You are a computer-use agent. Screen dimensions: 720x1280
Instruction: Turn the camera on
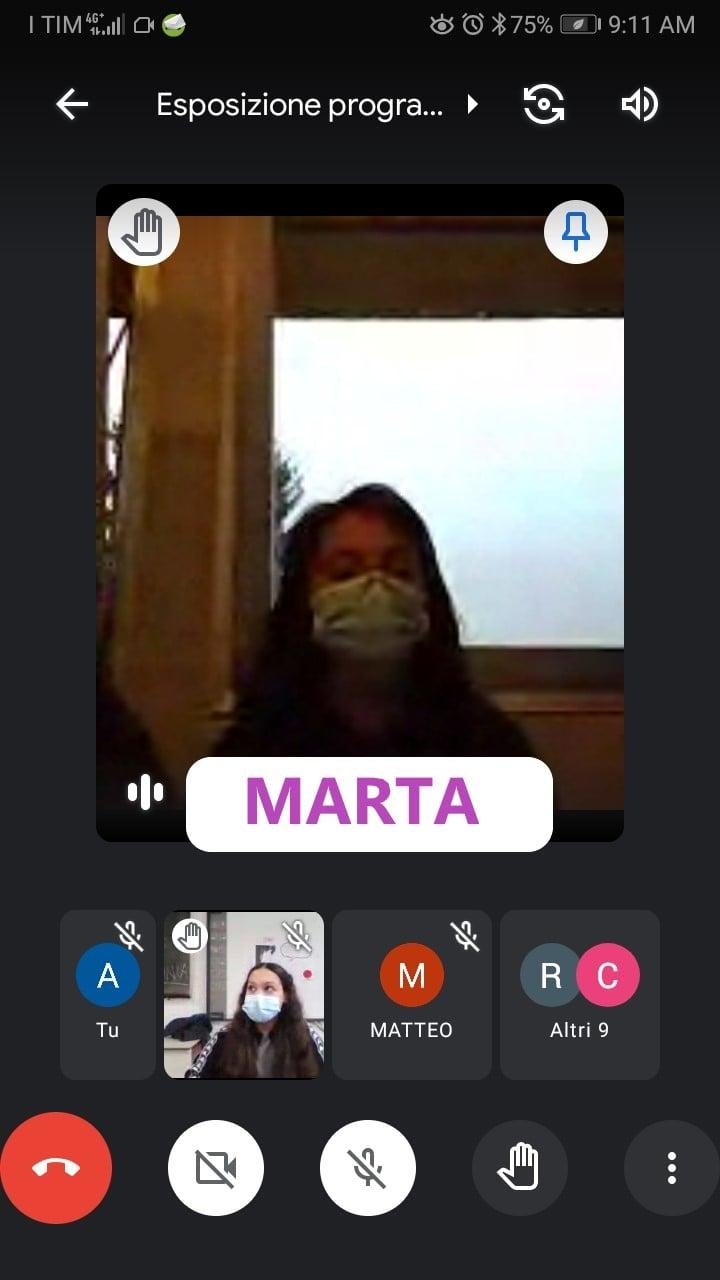tap(216, 1168)
